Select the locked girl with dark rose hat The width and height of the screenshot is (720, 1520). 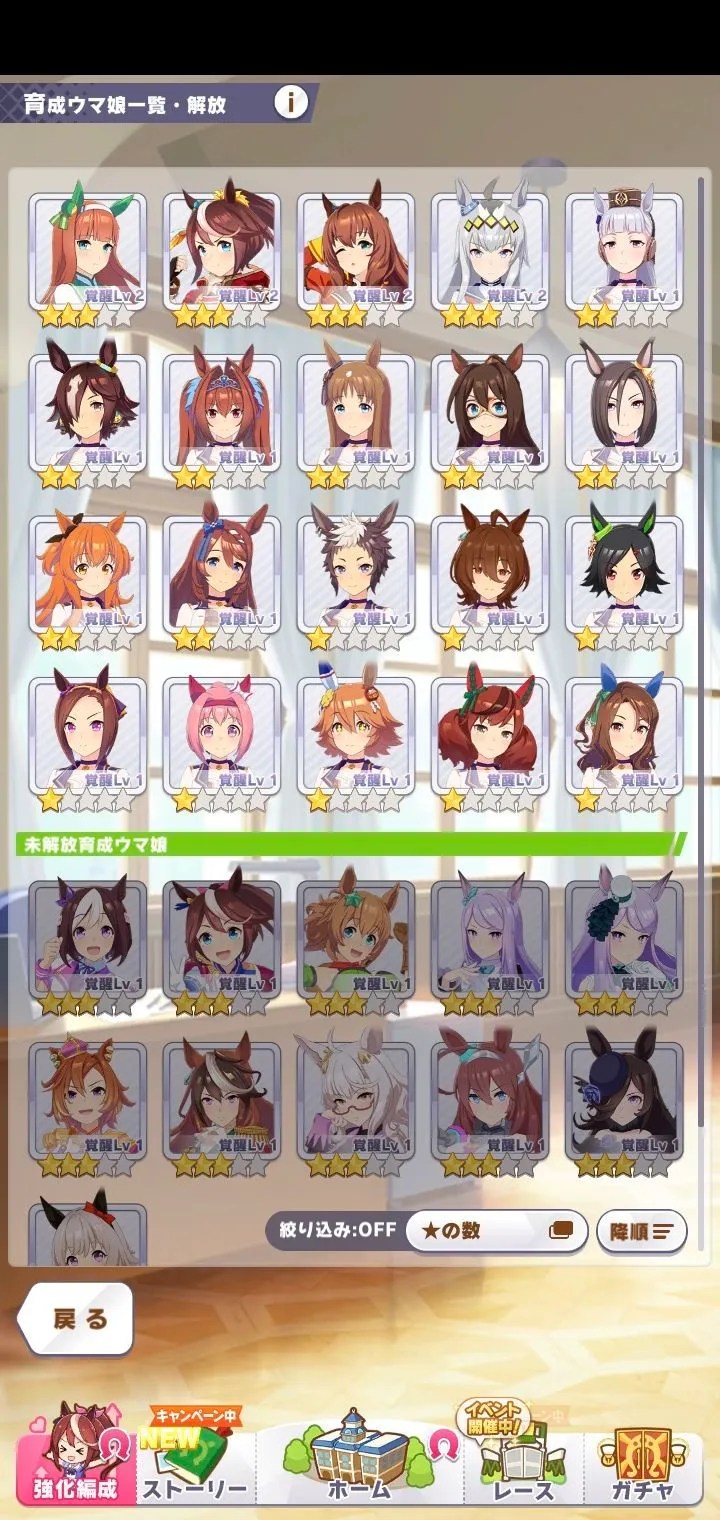(x=624, y=1100)
